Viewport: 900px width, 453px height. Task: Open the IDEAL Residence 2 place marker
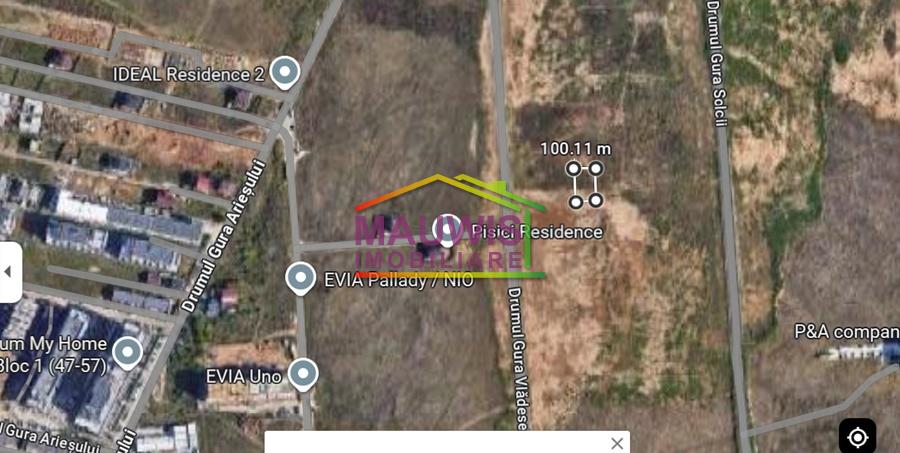tap(286, 72)
